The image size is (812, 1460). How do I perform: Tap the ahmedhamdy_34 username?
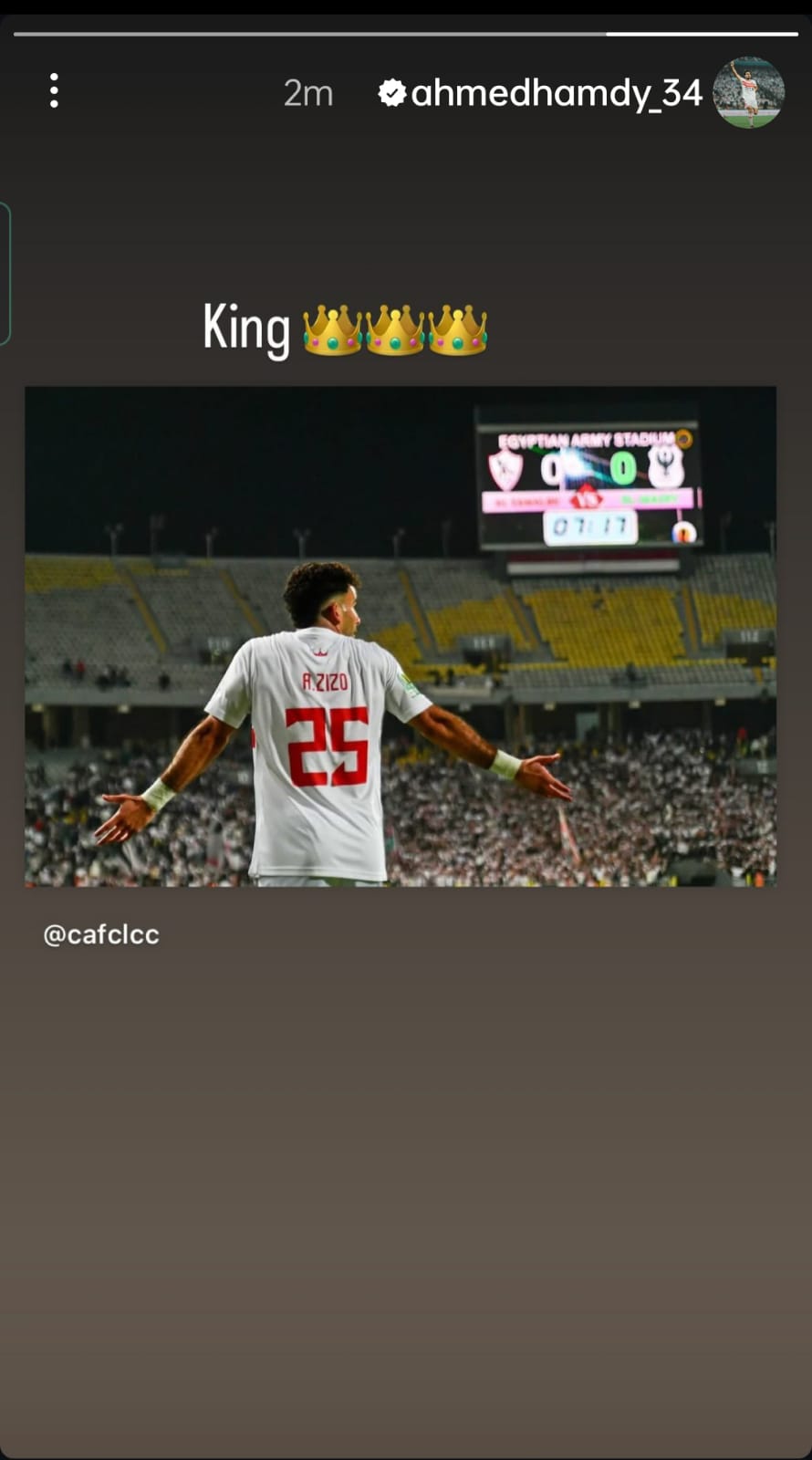556,93
